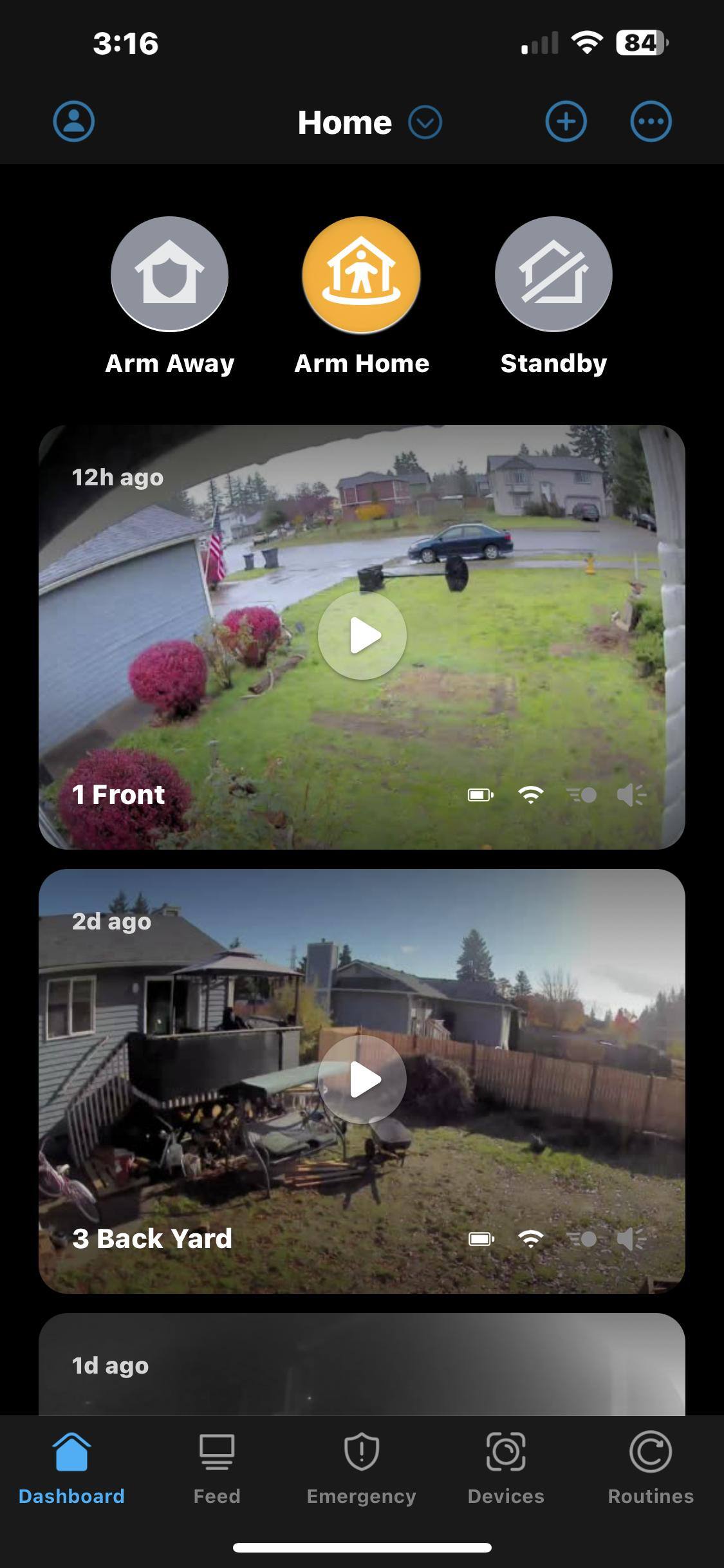Add a new device with plus icon
Image resolution: width=724 pixels, height=1568 pixels.
[x=566, y=121]
